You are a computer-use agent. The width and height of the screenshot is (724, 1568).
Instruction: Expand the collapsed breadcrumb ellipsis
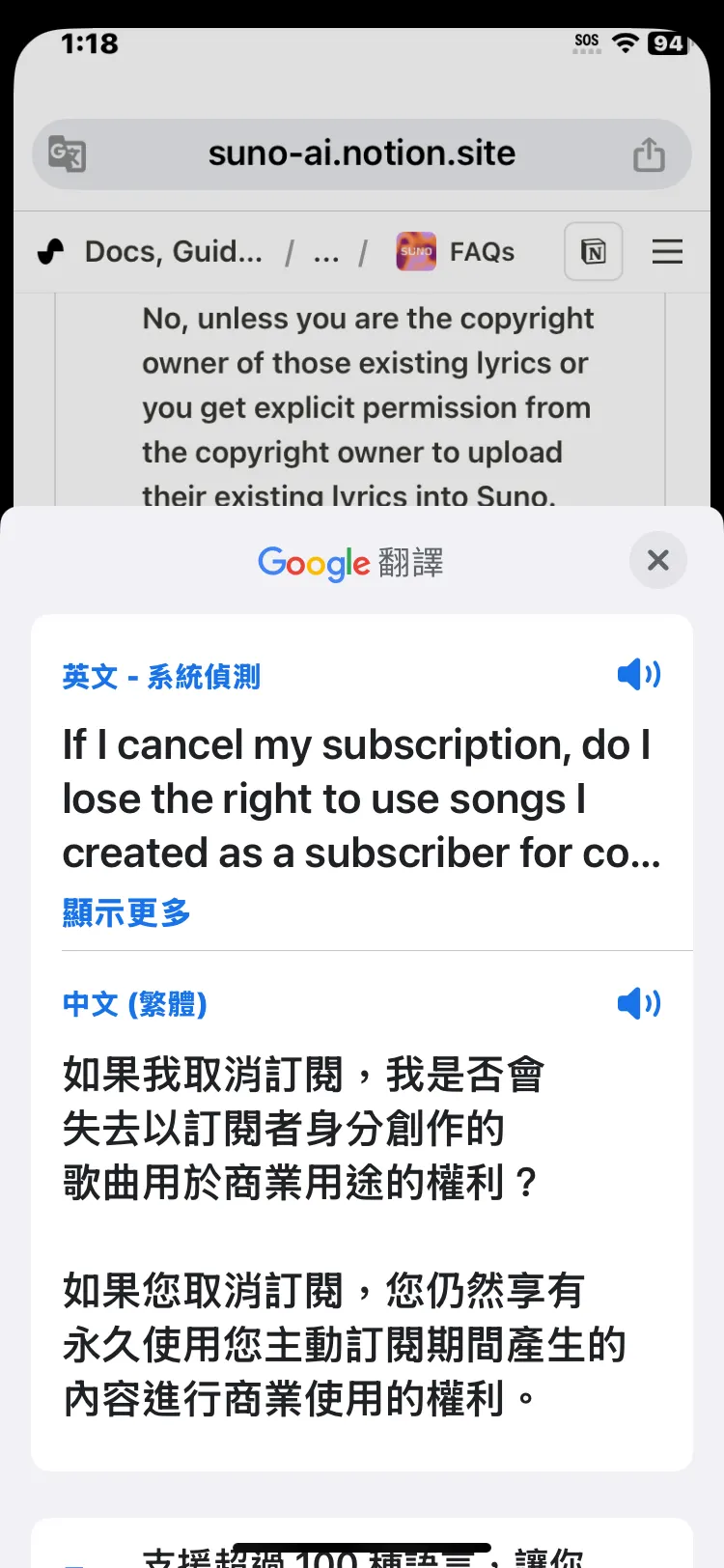326,254
